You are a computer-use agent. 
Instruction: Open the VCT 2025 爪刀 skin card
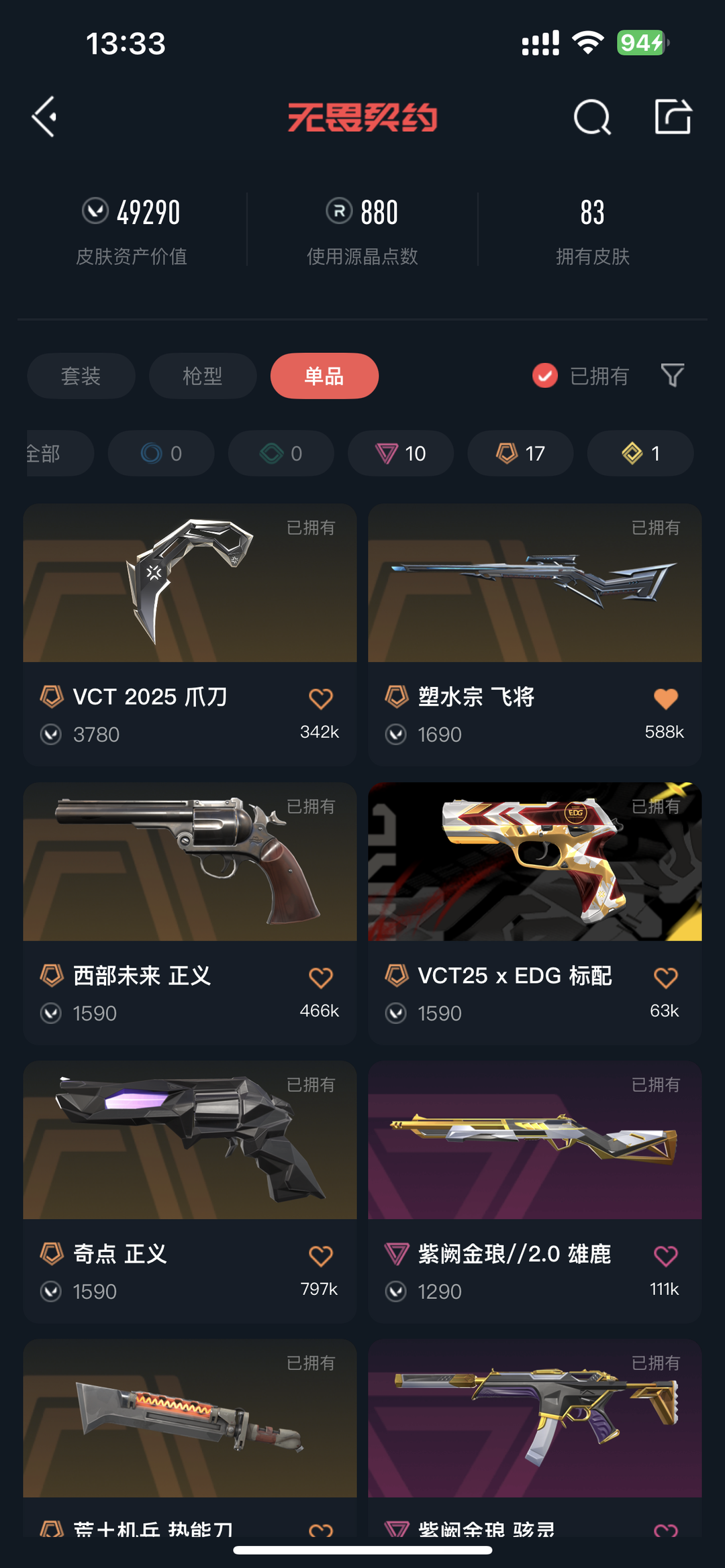pyautogui.click(x=190, y=635)
